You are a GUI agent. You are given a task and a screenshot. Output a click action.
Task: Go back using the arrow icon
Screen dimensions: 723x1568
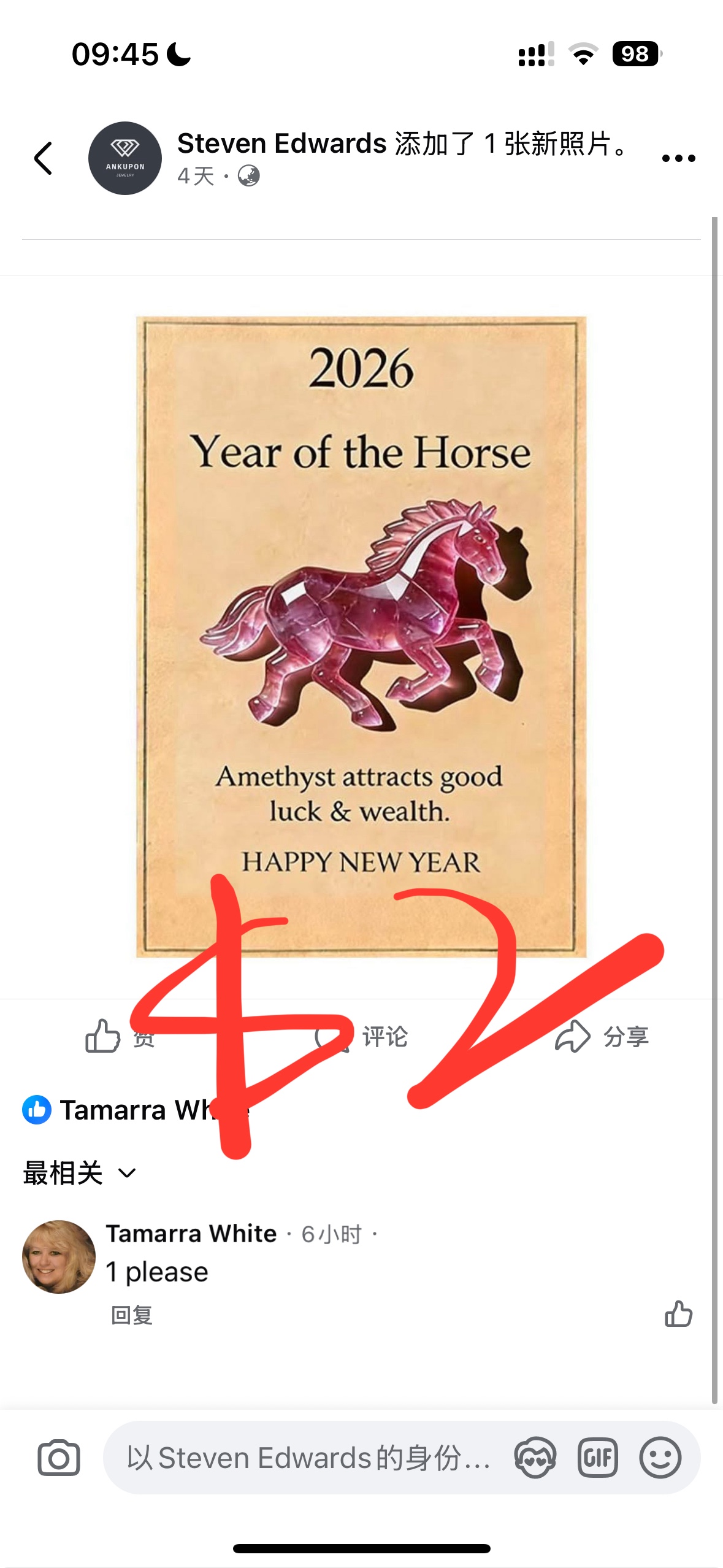tap(43, 158)
